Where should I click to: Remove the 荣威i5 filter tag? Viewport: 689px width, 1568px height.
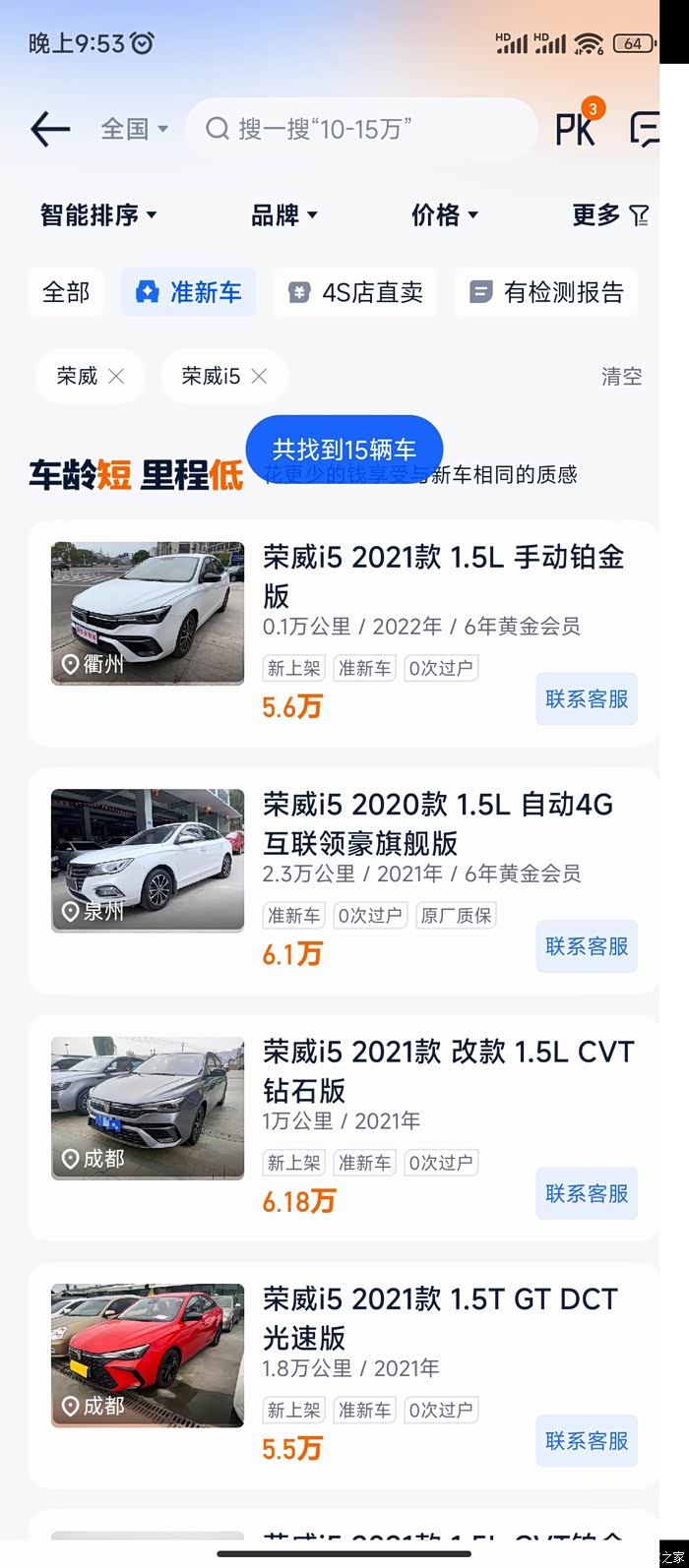pyautogui.click(x=259, y=376)
